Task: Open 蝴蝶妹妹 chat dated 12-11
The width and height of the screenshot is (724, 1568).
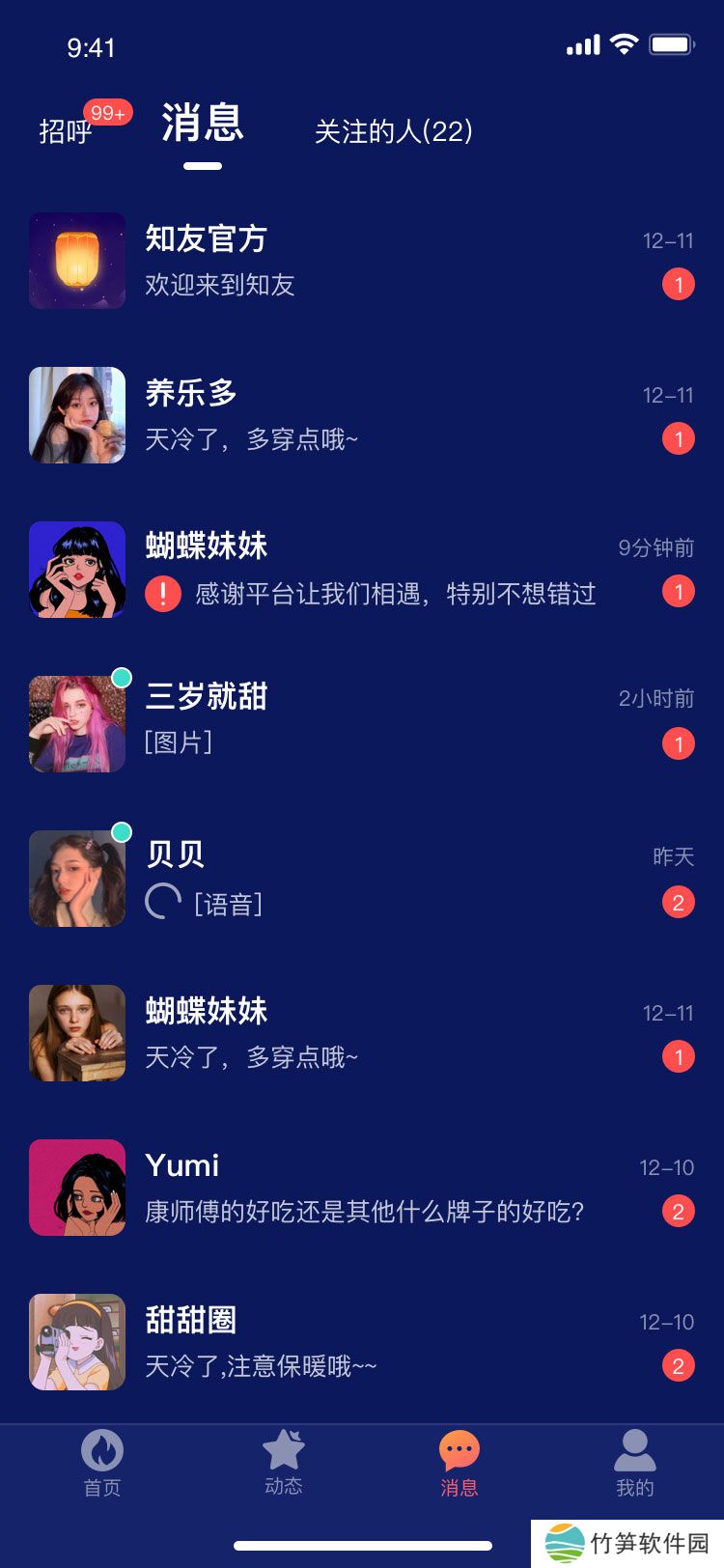Action: click(362, 1033)
